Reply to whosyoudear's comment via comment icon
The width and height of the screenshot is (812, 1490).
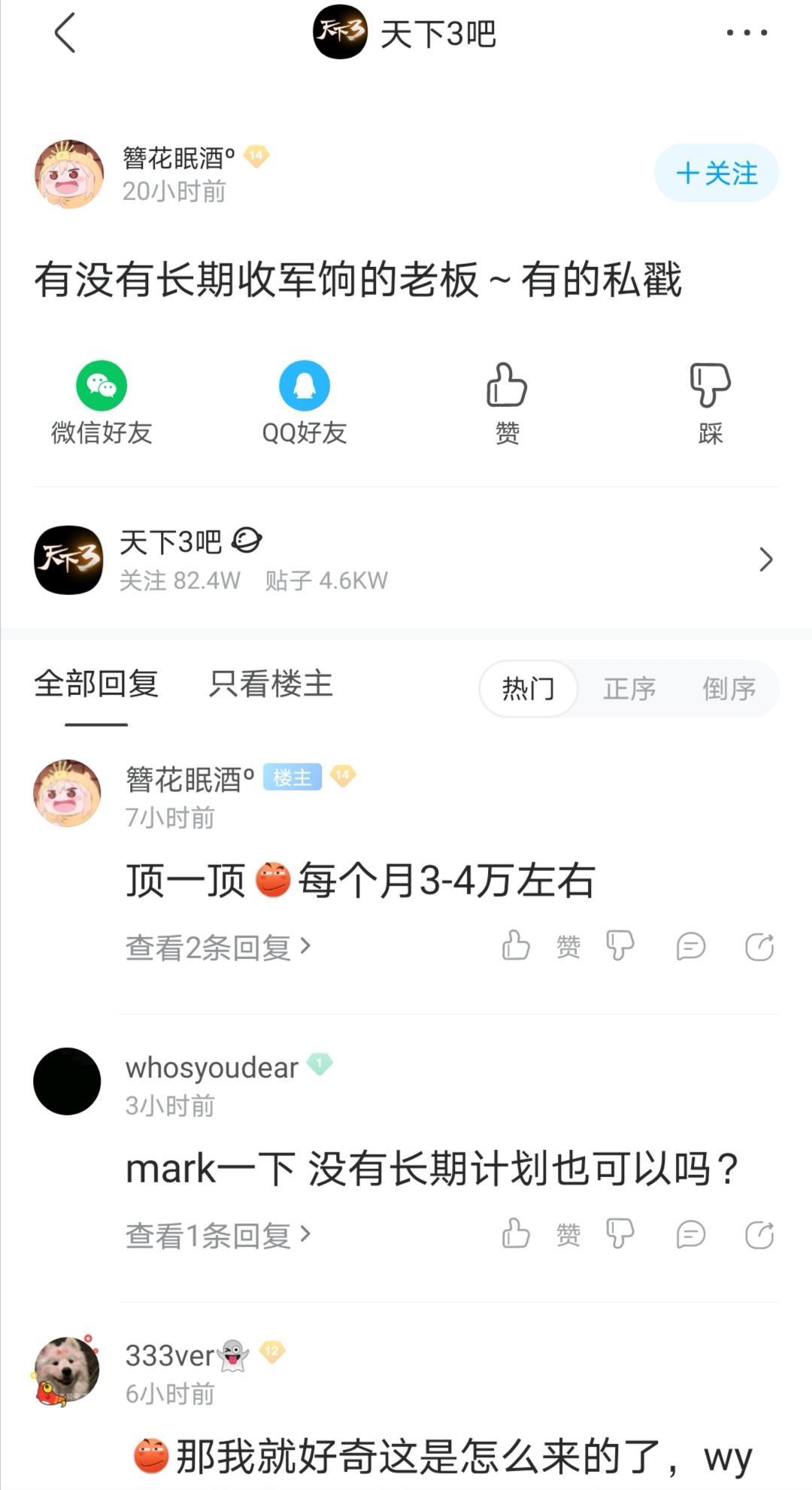click(690, 1235)
